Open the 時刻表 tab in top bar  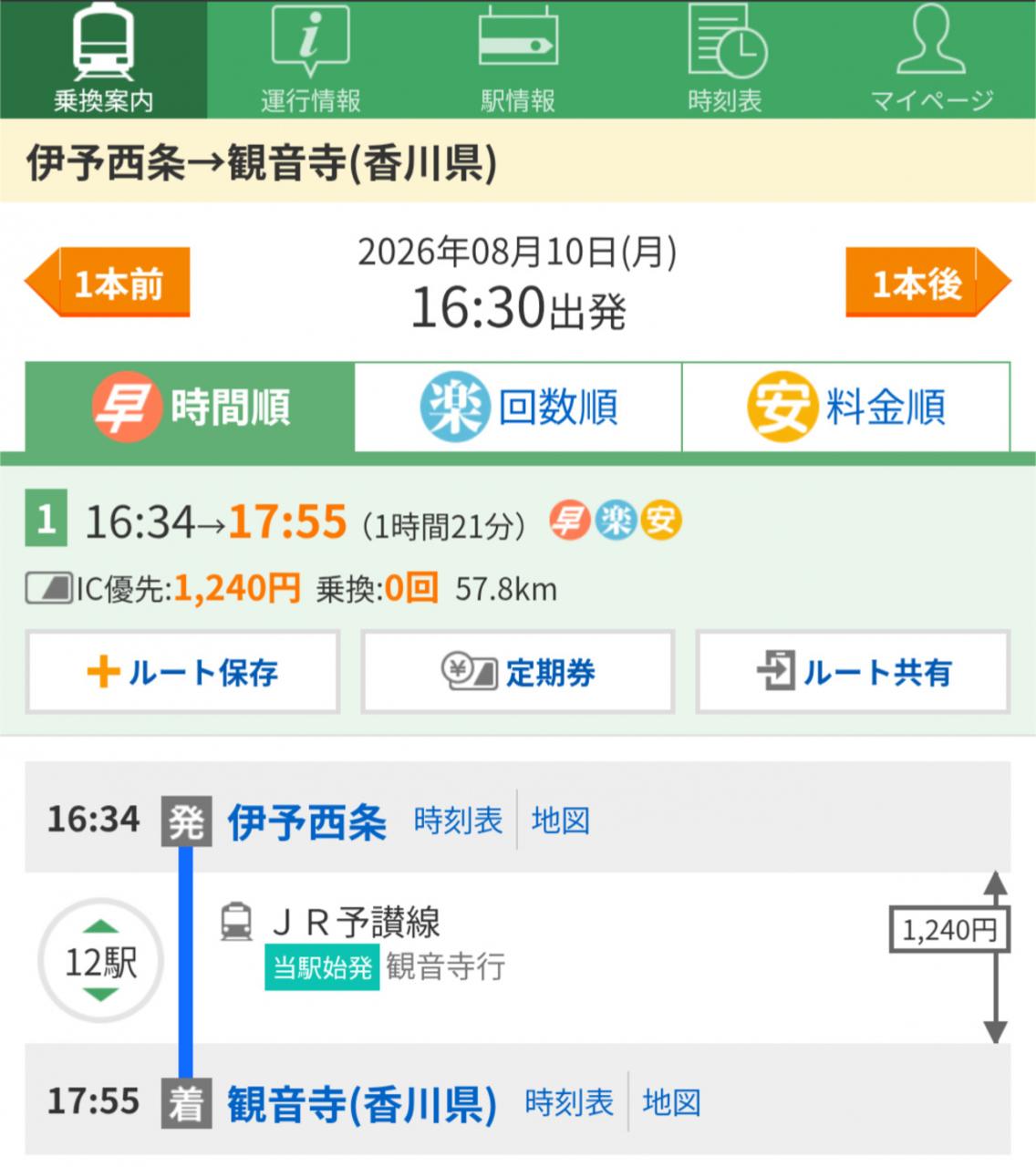tap(725, 59)
